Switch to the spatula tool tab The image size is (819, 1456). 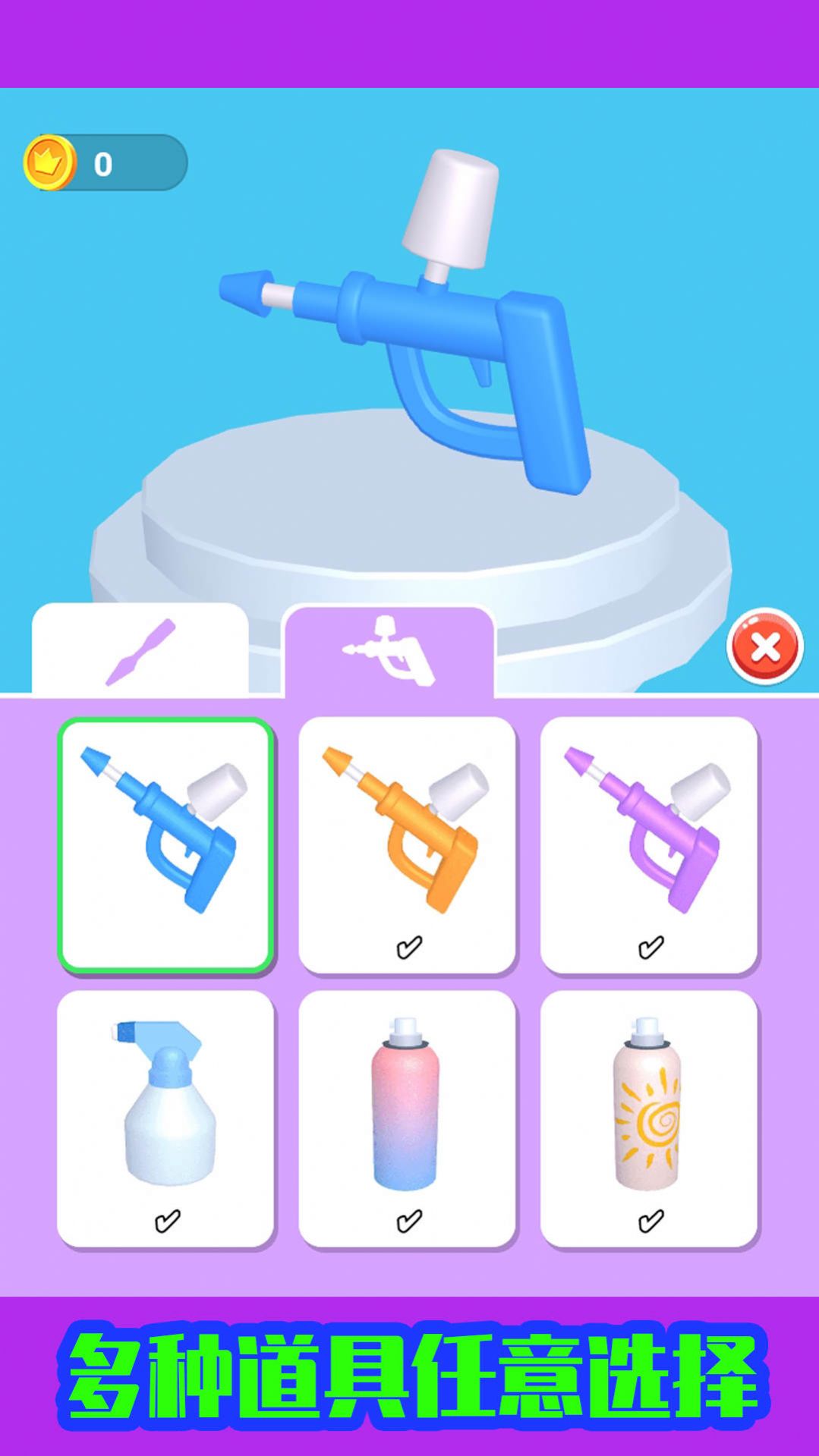(140, 649)
